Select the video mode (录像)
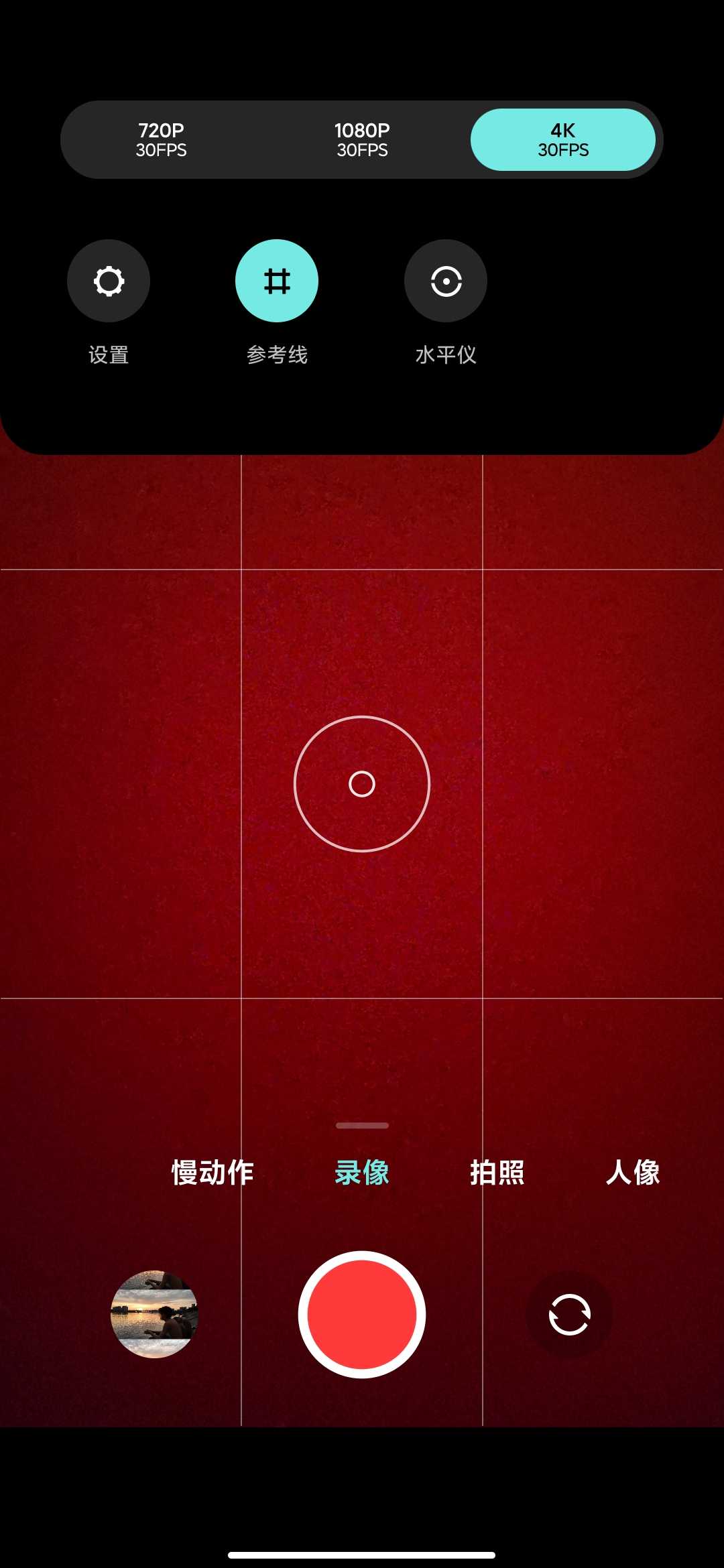 pyautogui.click(x=362, y=1173)
